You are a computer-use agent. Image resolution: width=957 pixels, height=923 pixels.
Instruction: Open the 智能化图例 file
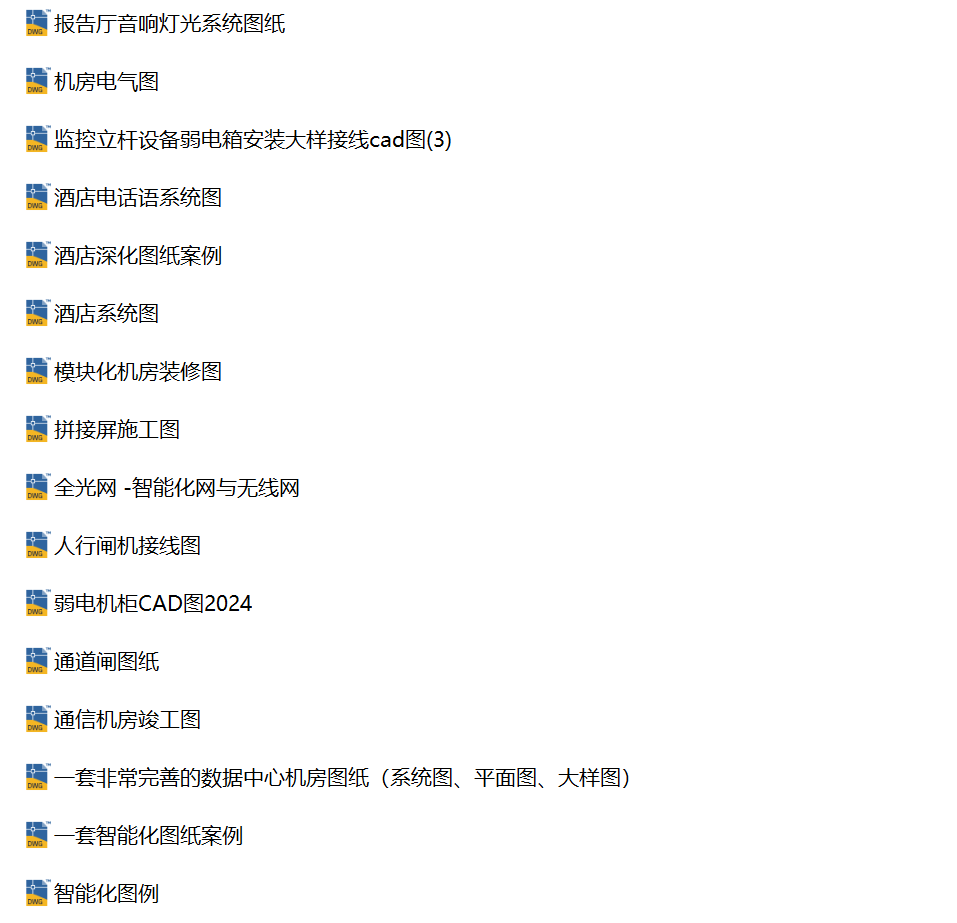coord(106,894)
